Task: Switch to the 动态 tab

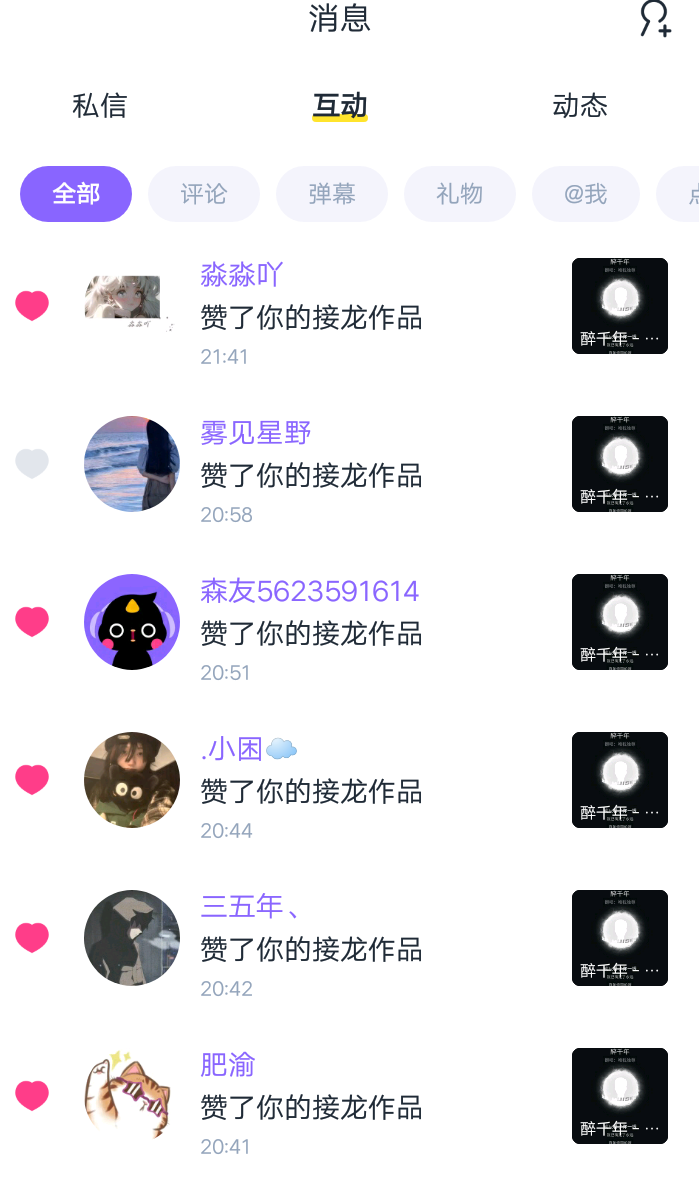Action: pyautogui.click(x=579, y=106)
